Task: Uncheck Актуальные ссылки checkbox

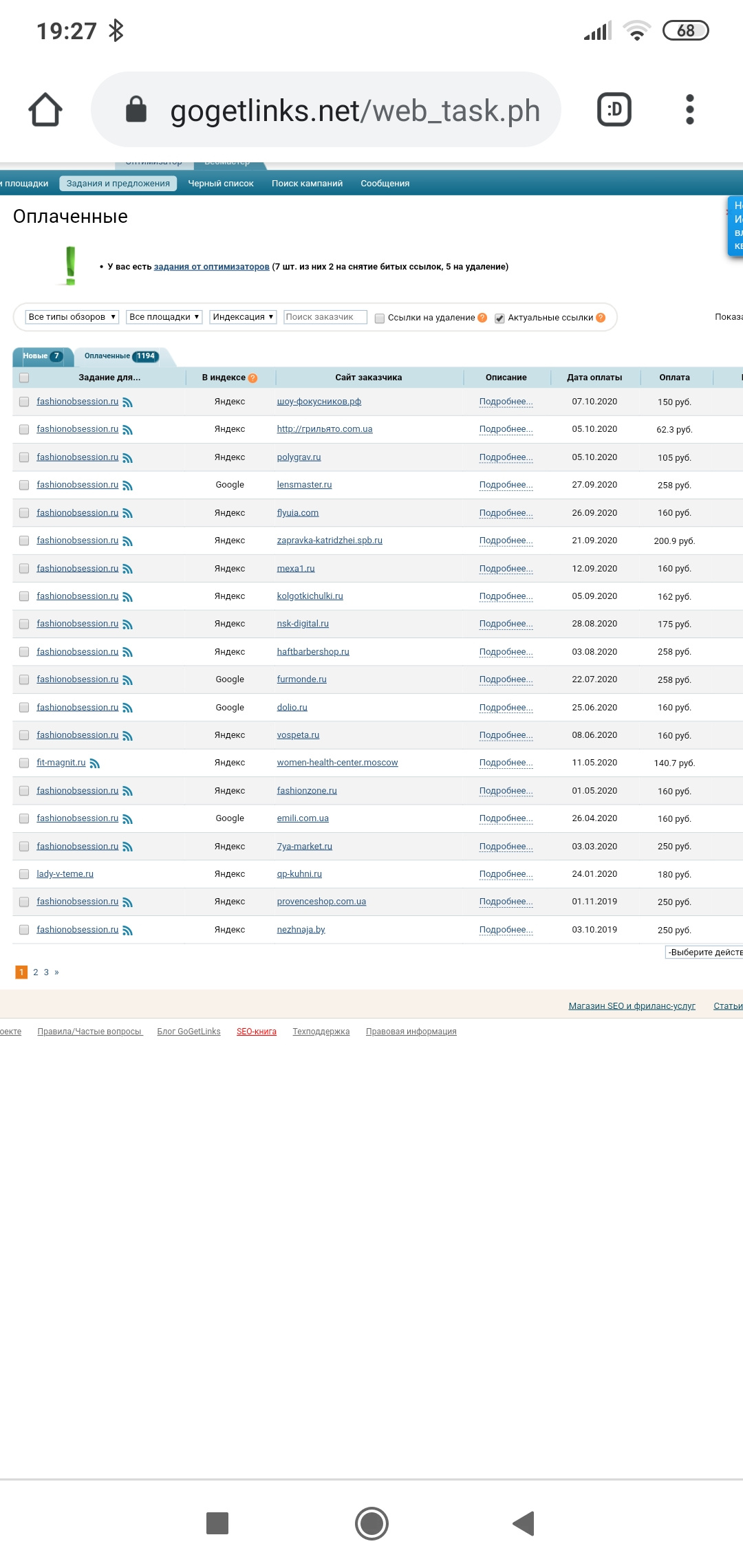Action: point(500,318)
